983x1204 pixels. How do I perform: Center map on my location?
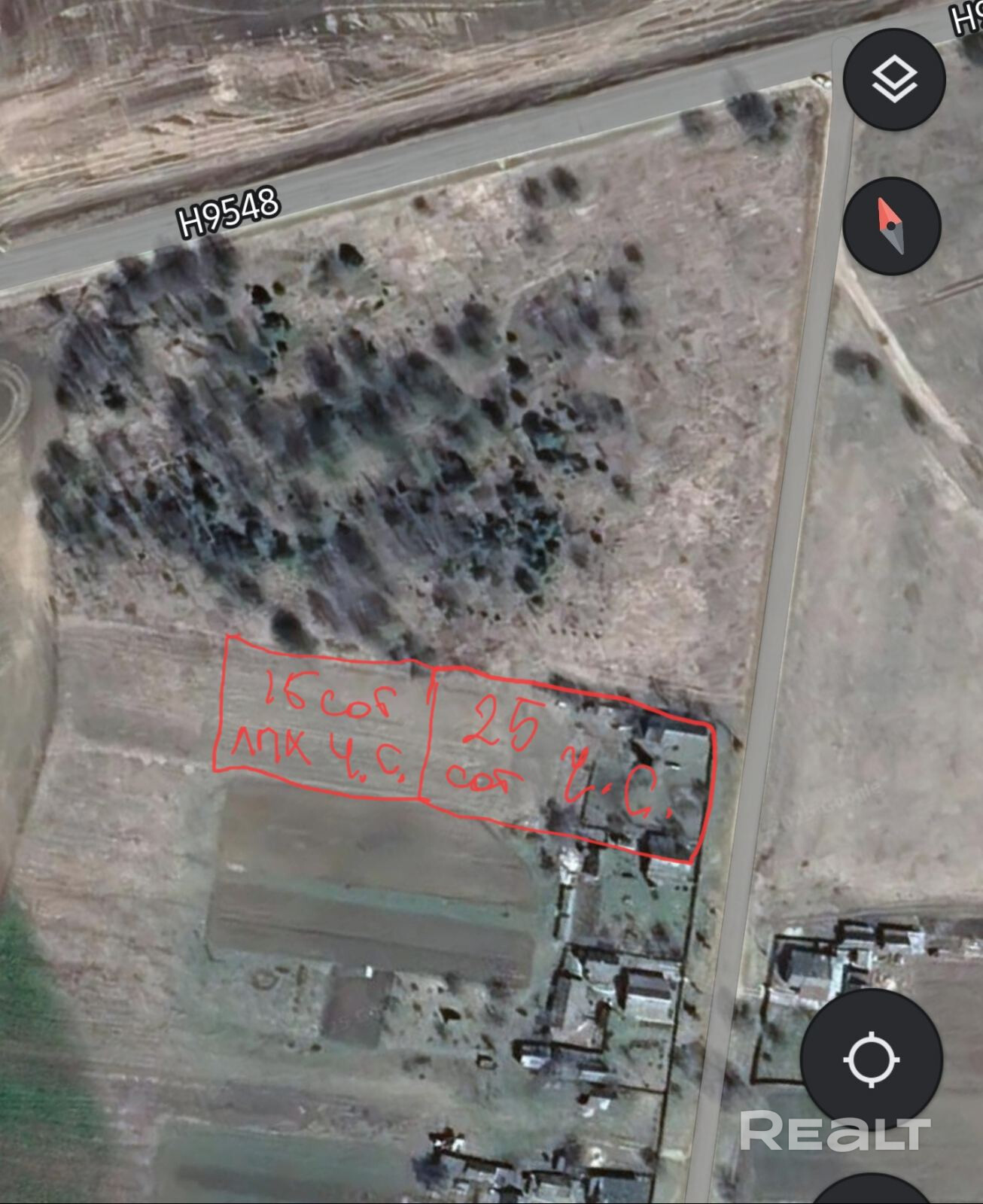[x=871, y=1060]
